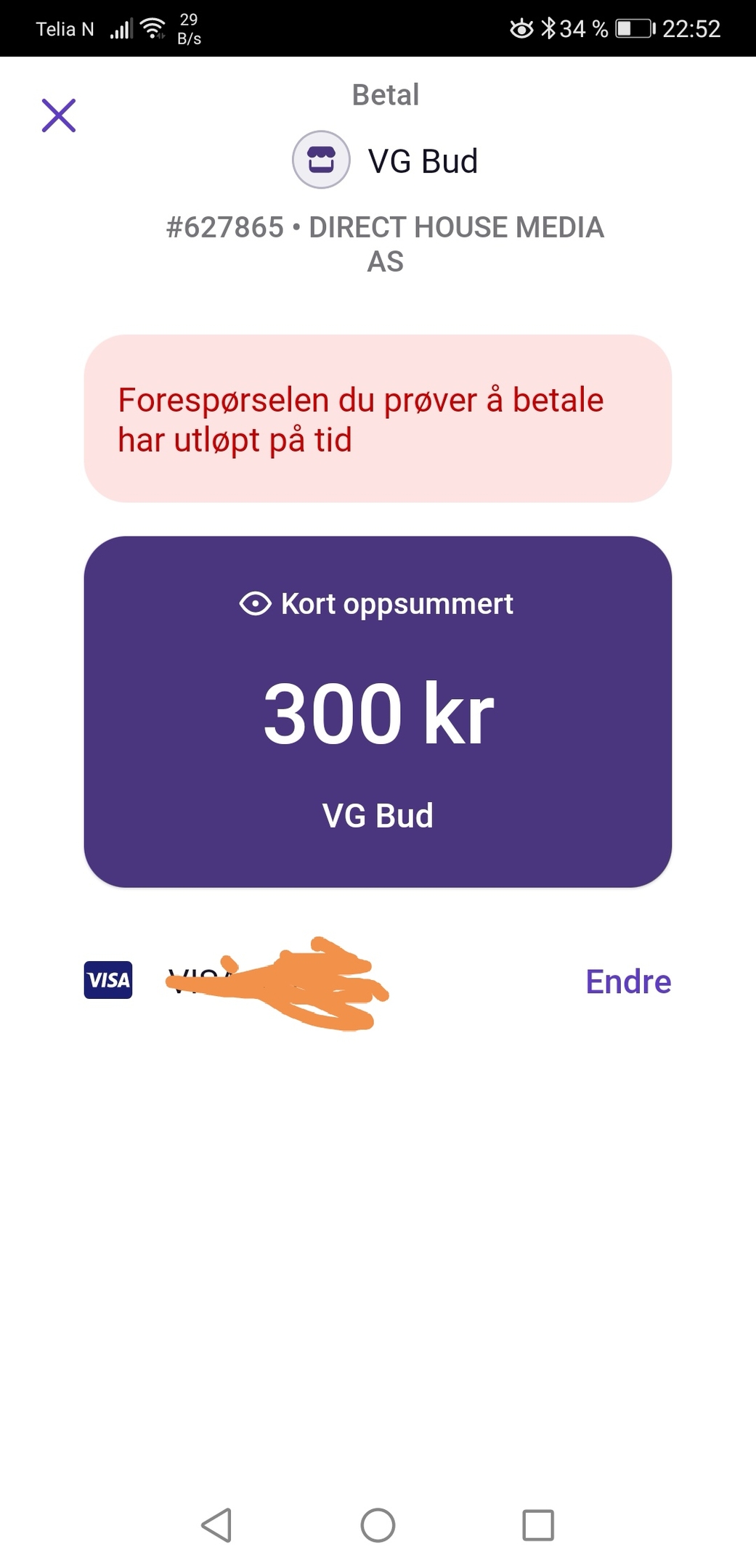Viewport: 756px width, 1568px height.
Task: Close the Betal payment screen
Action: coord(59,115)
